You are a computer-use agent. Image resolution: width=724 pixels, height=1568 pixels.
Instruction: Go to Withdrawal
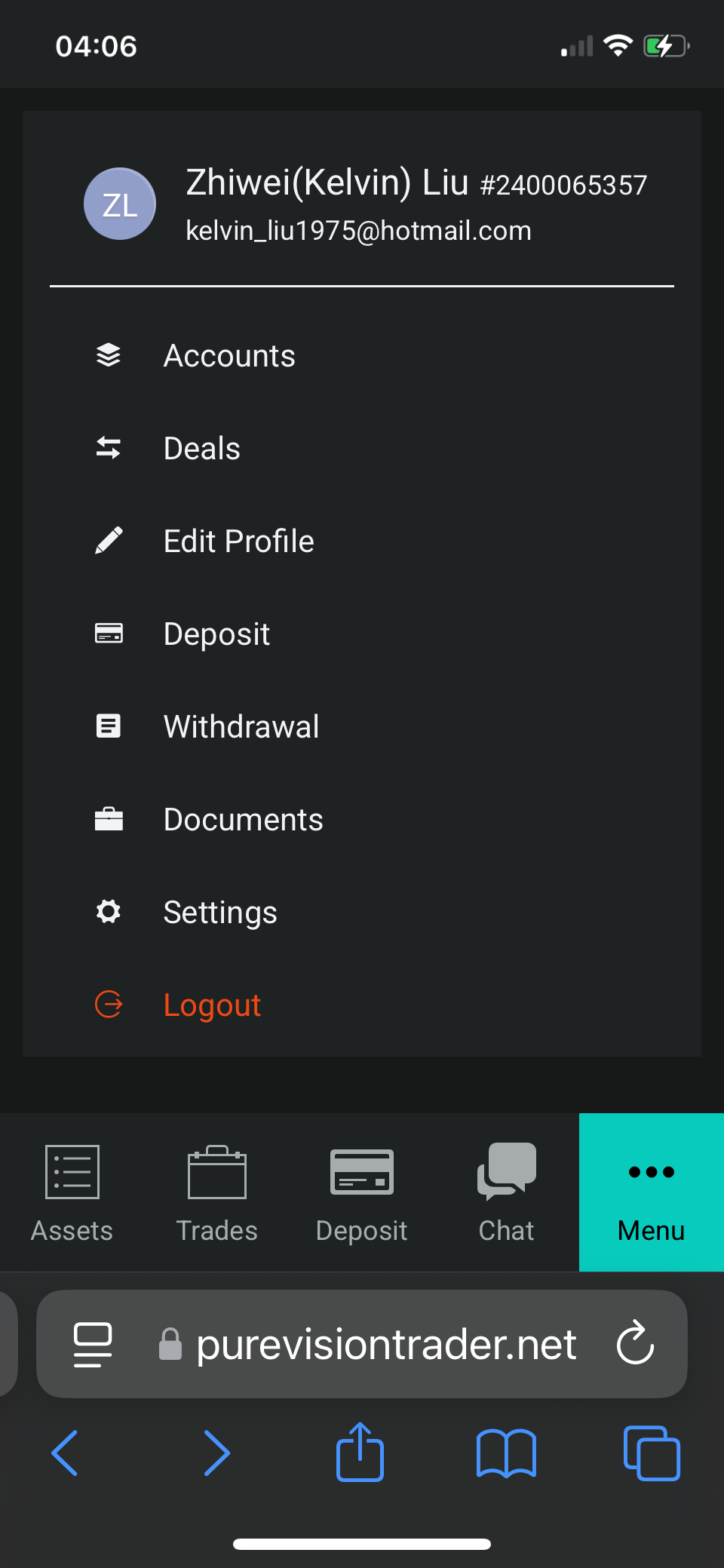tap(241, 727)
